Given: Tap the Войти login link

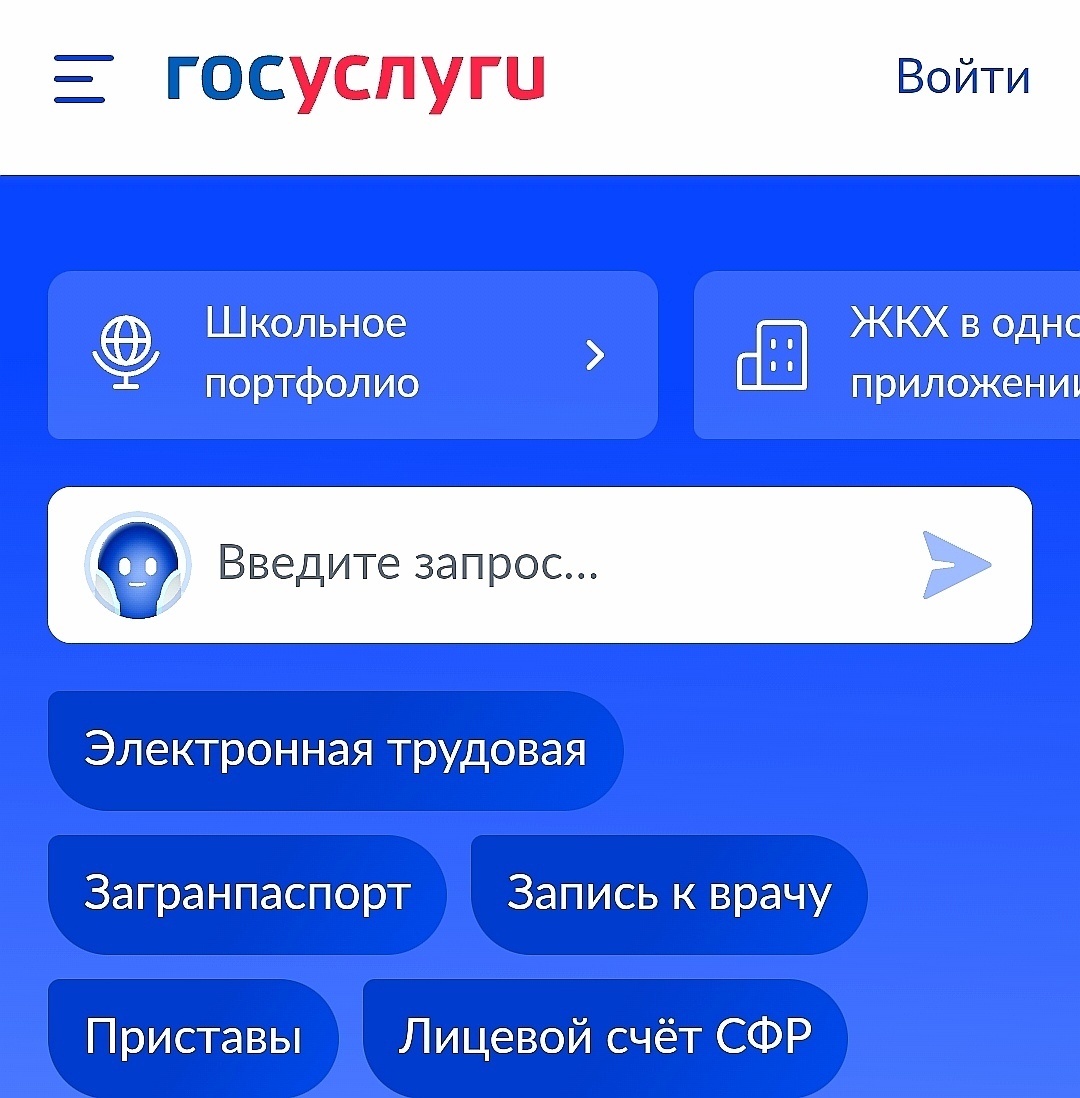Looking at the screenshot, I should tap(962, 77).
